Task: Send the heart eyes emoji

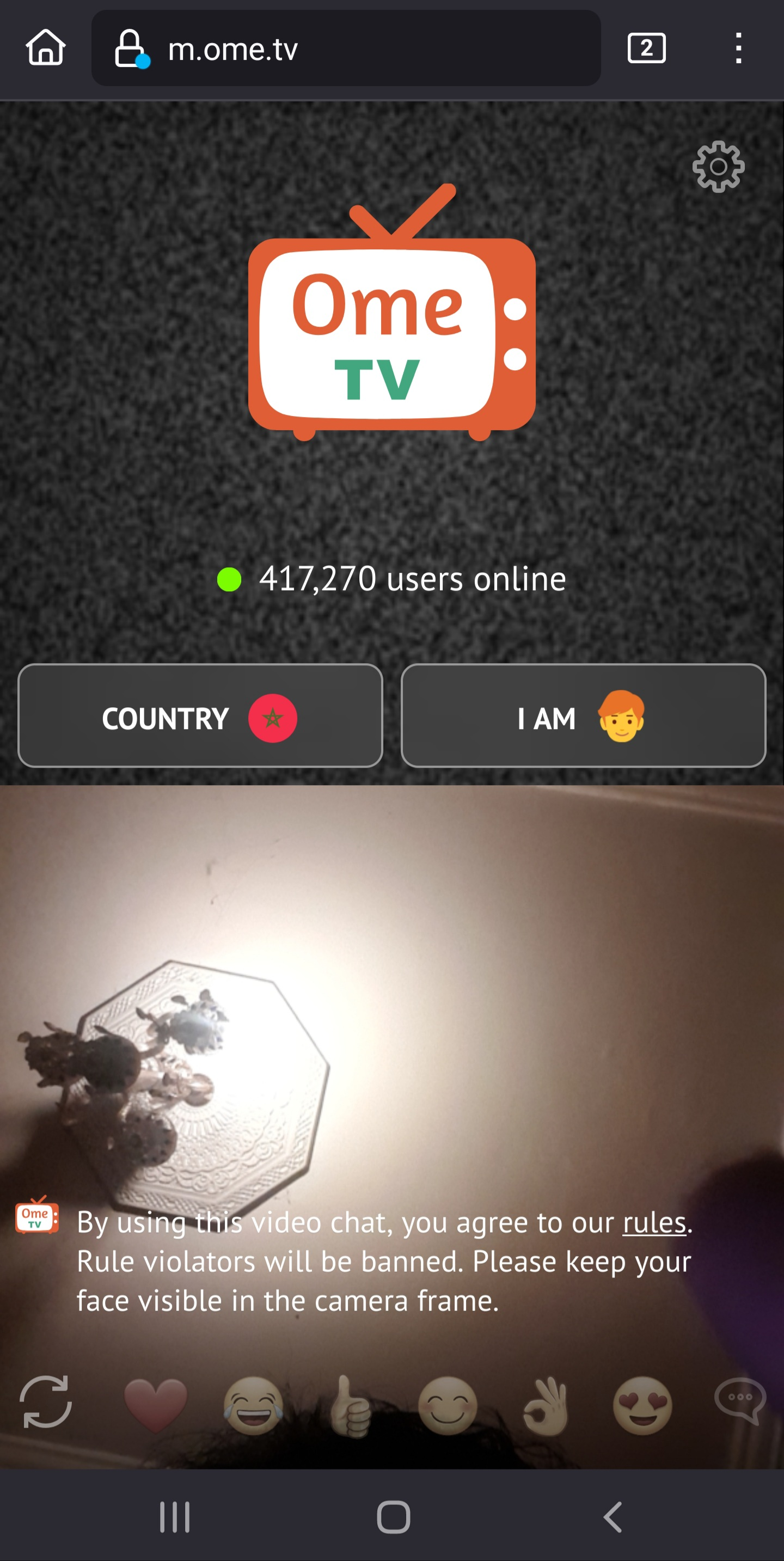Action: pyautogui.click(x=643, y=1405)
